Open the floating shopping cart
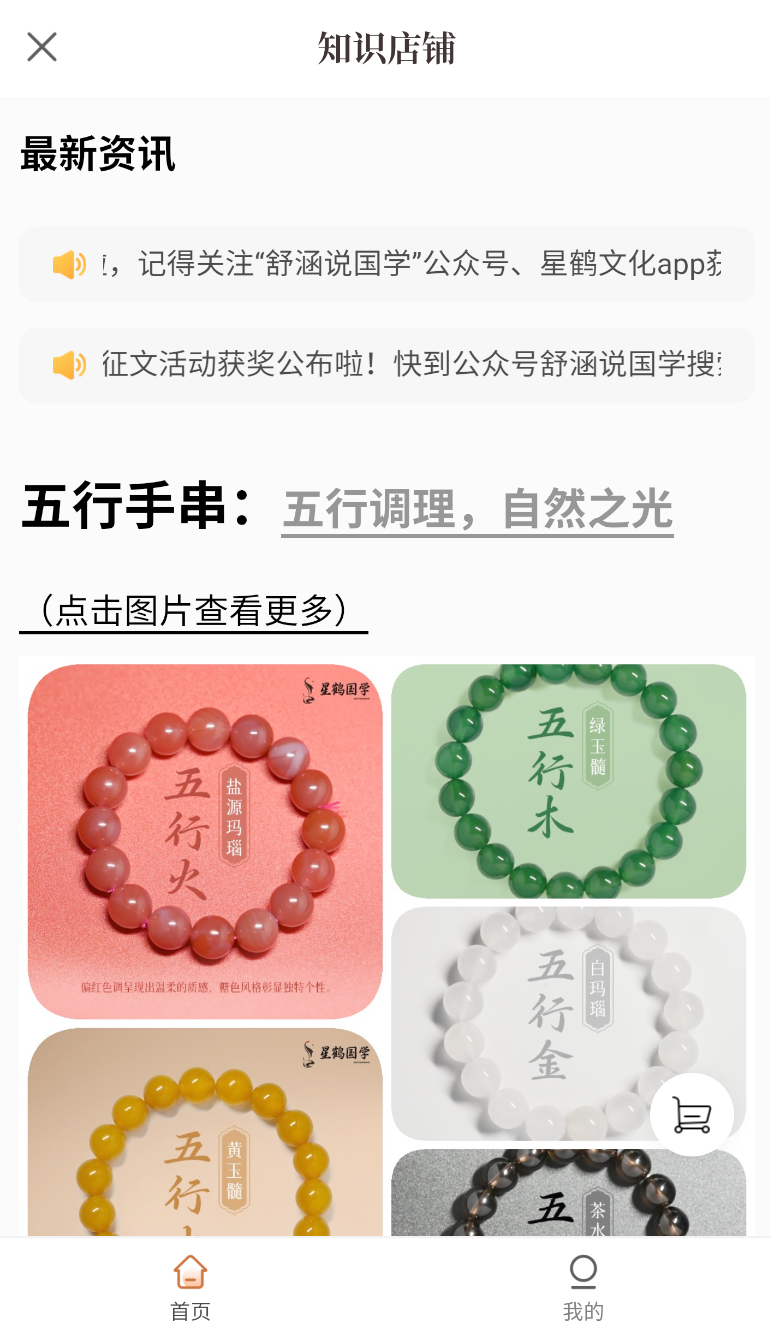The width and height of the screenshot is (770, 1331). point(692,1115)
